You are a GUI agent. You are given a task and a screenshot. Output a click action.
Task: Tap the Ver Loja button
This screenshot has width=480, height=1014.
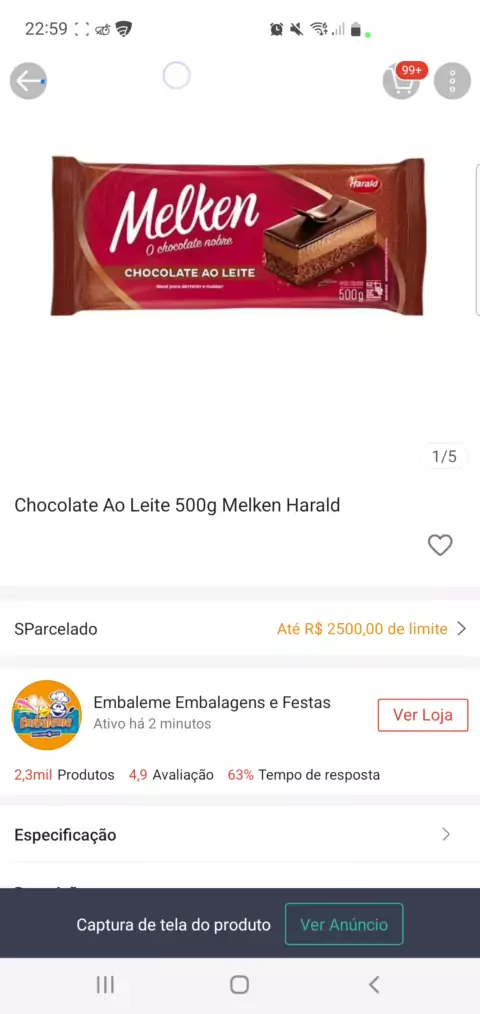pos(422,715)
